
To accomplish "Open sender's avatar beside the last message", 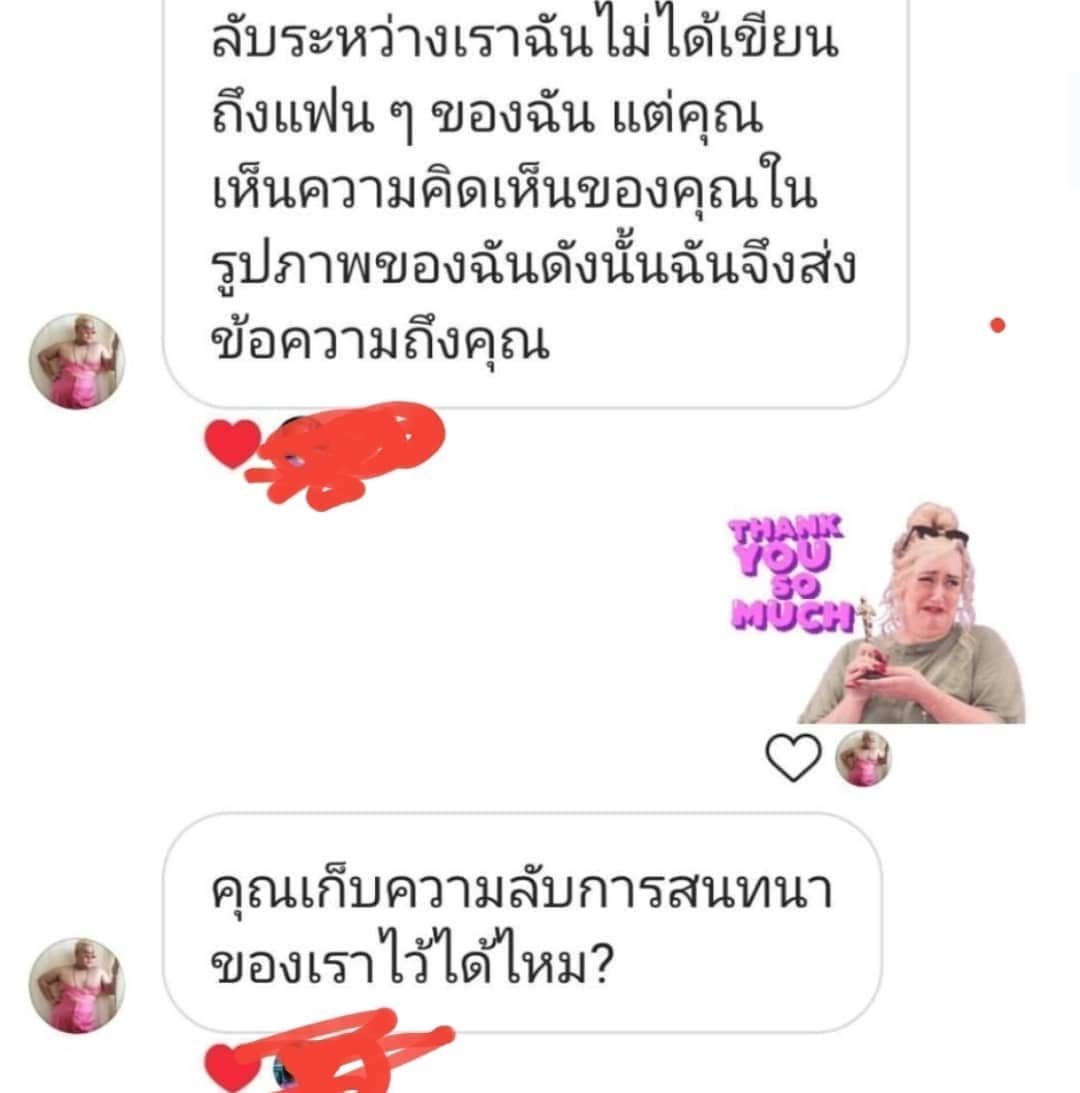I will (x=77, y=985).
